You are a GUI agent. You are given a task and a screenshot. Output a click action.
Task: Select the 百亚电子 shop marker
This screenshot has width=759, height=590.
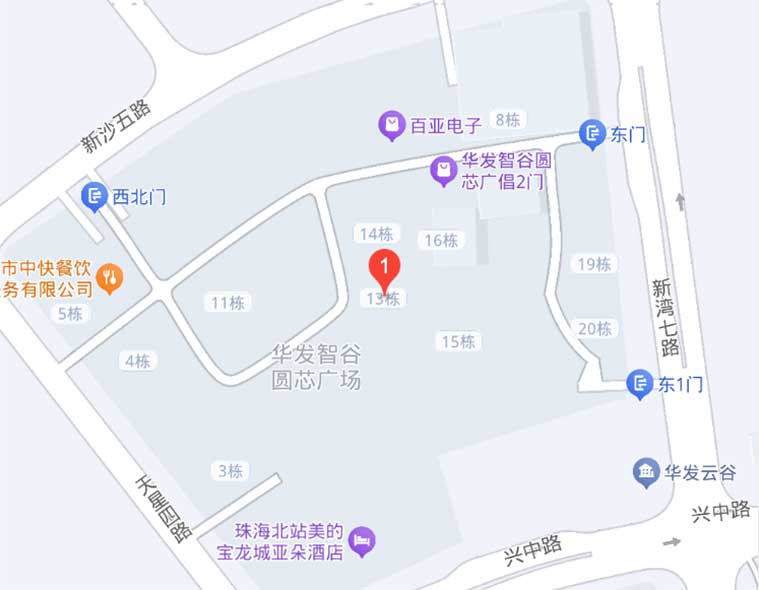click(391, 125)
